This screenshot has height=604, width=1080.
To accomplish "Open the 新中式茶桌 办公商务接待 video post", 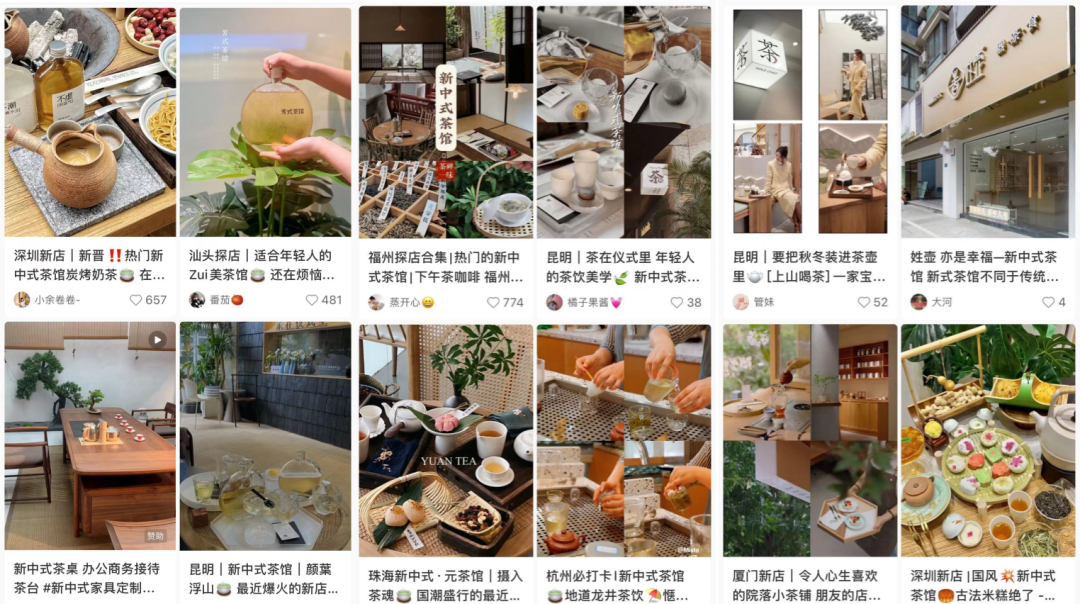I will pyautogui.click(x=90, y=435).
